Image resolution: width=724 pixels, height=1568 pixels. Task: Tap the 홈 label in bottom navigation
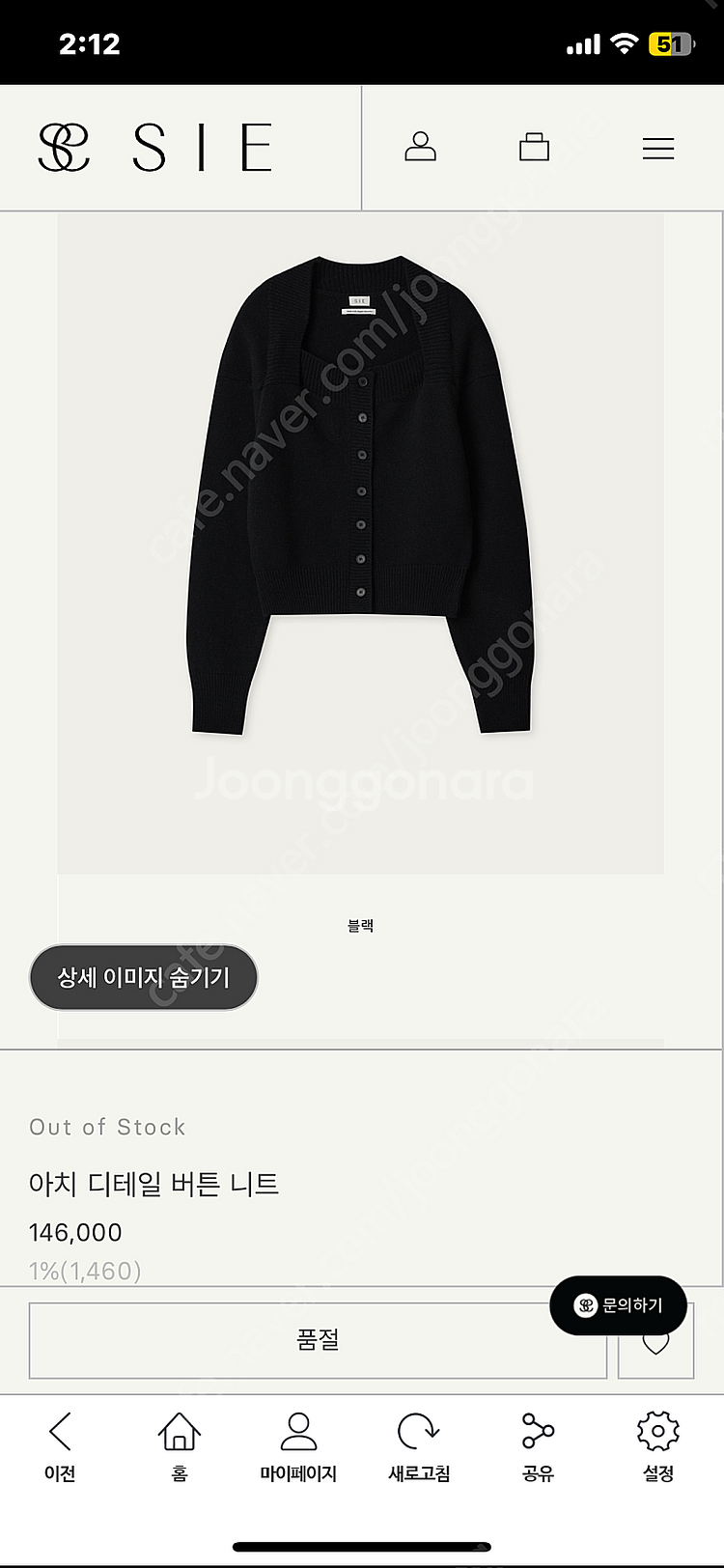click(x=179, y=1474)
